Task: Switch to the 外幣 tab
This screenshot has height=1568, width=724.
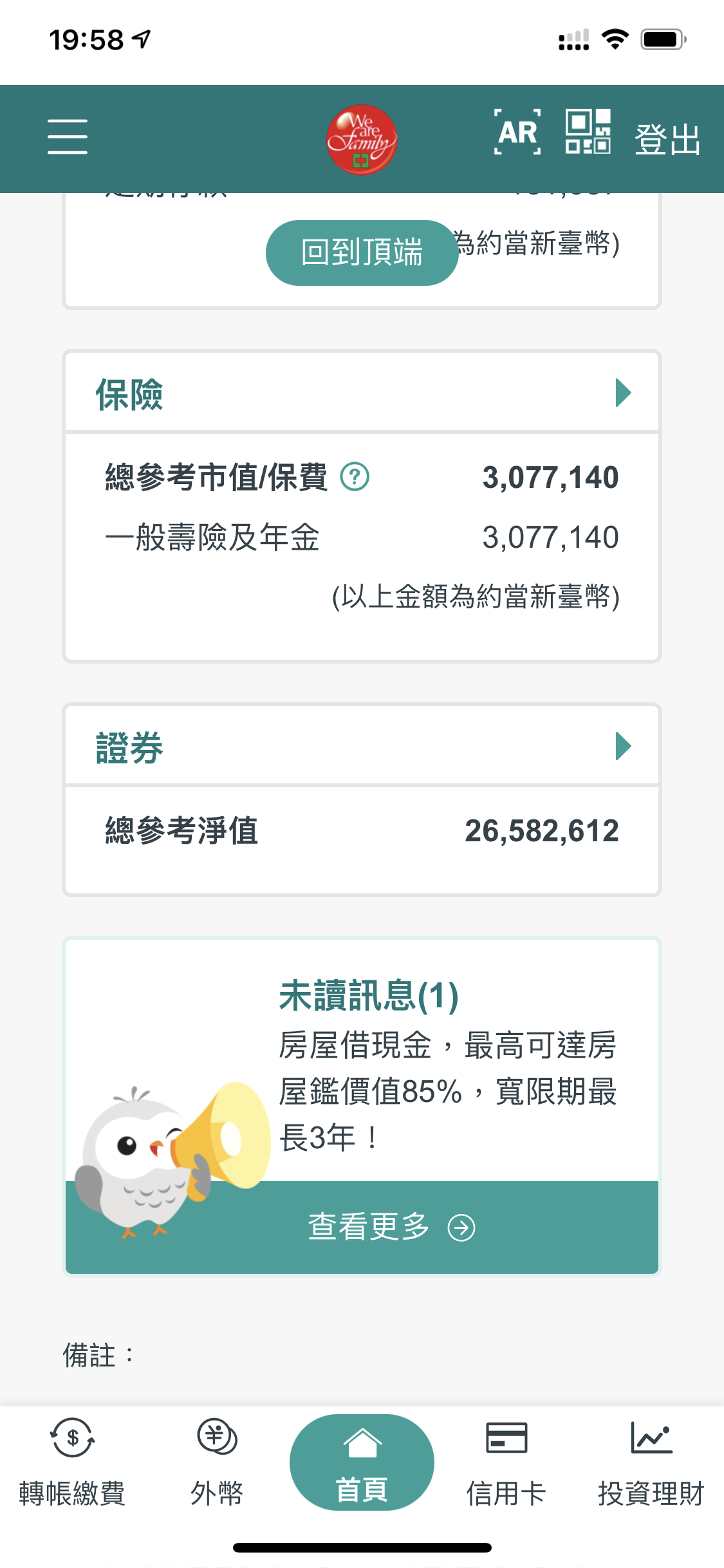Action: point(217,1462)
